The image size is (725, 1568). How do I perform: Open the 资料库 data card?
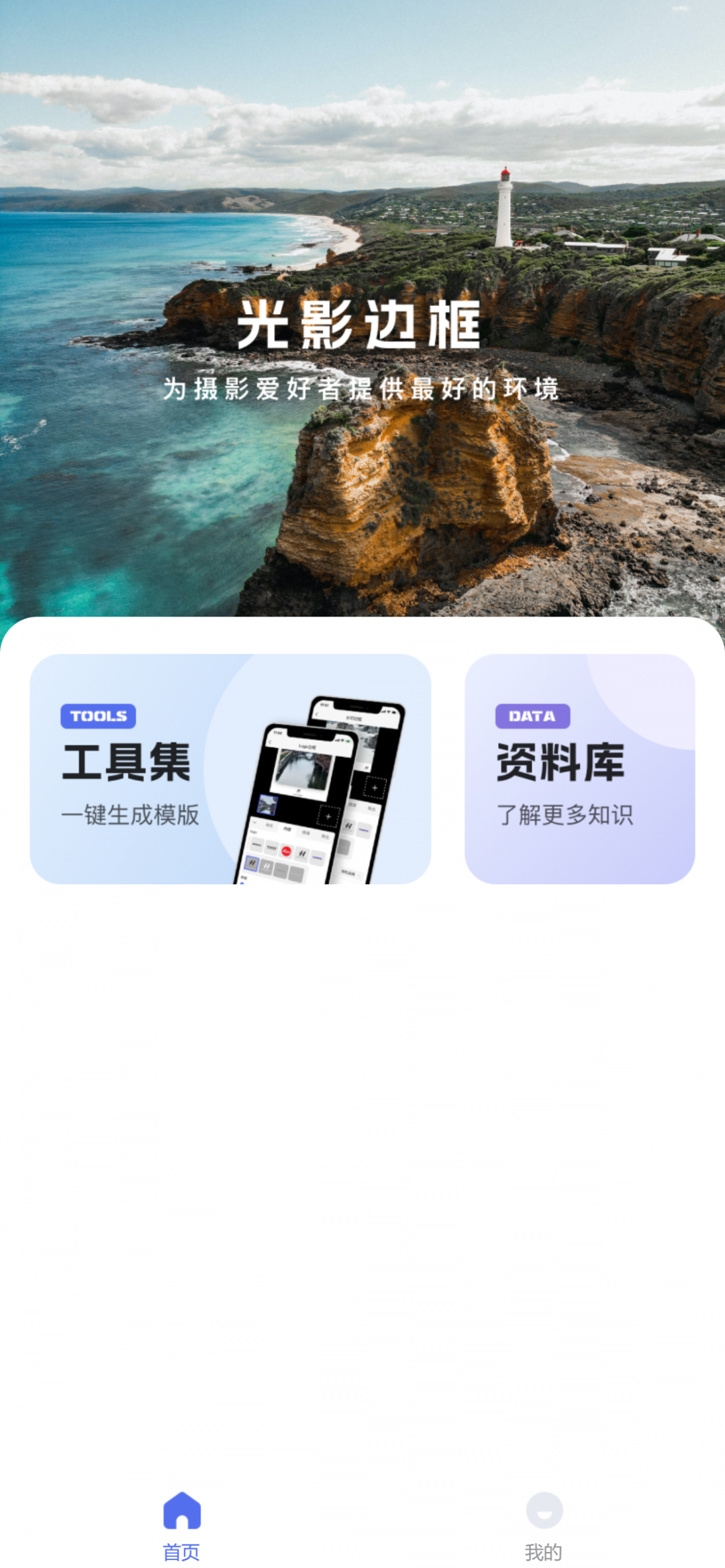(579, 768)
